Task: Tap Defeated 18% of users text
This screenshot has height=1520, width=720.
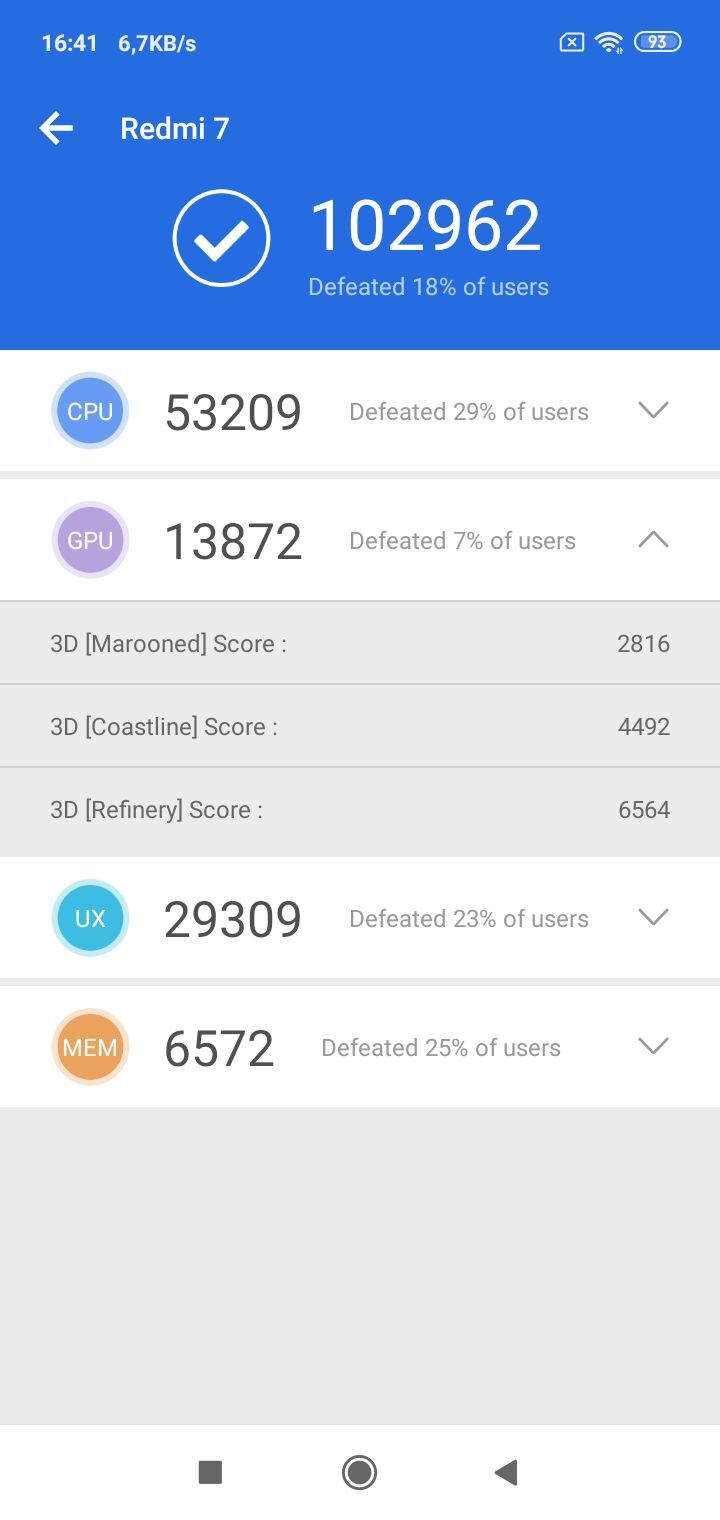Action: (428, 287)
